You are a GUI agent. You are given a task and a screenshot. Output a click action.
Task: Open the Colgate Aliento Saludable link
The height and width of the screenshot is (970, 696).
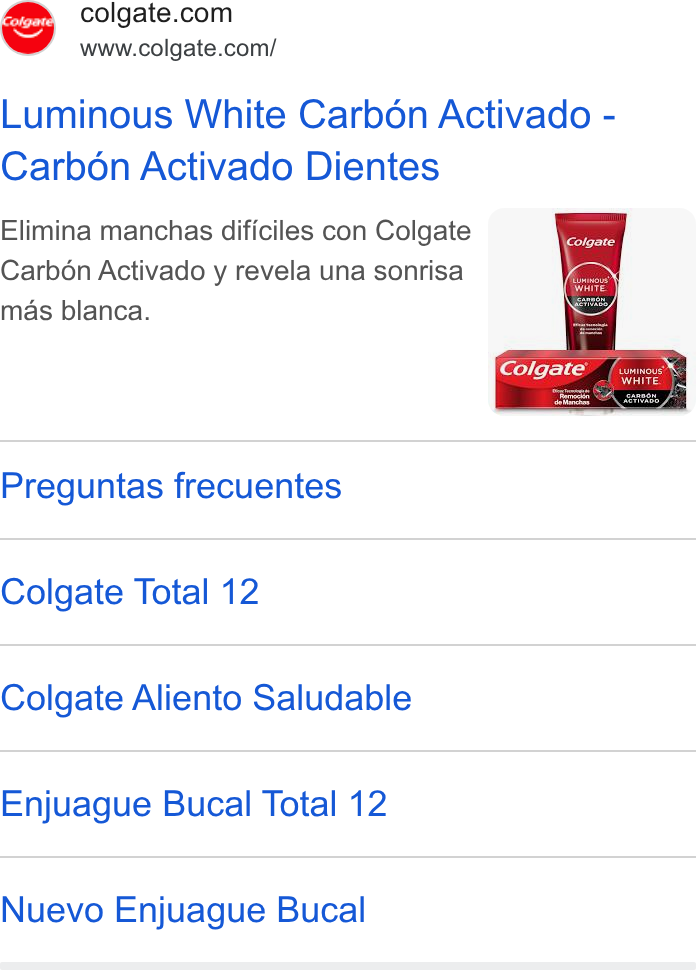206,698
